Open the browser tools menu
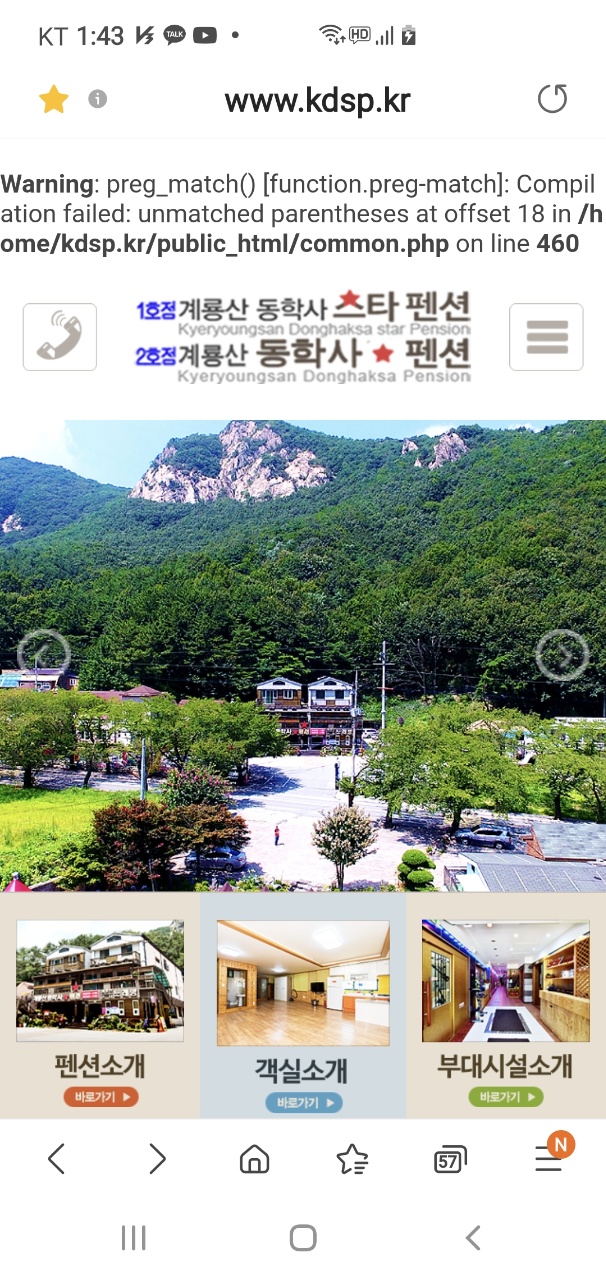606x1280 pixels. pyautogui.click(x=548, y=1159)
